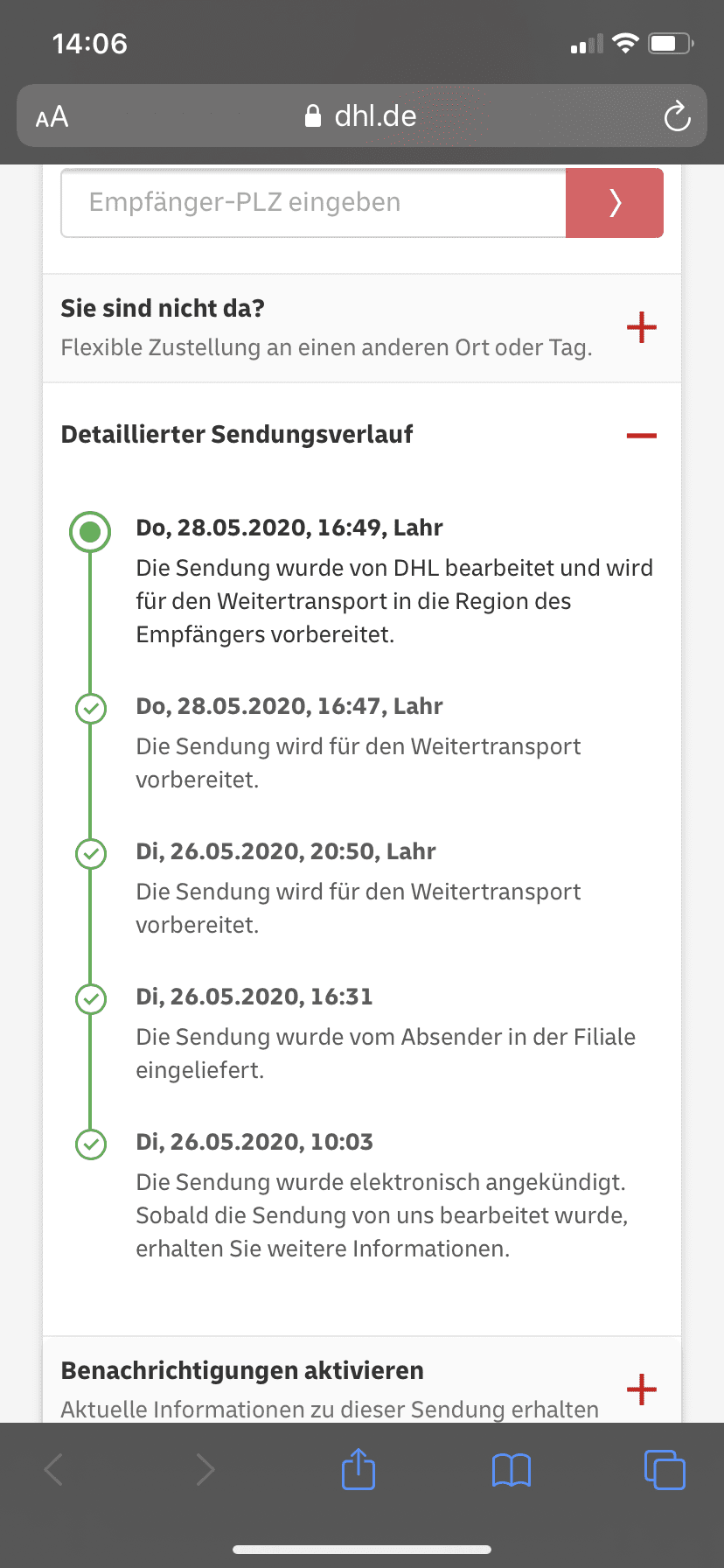The width and height of the screenshot is (724, 1568).
Task: Expand Benachrichtigungen aktivieren section
Action: (641, 1389)
